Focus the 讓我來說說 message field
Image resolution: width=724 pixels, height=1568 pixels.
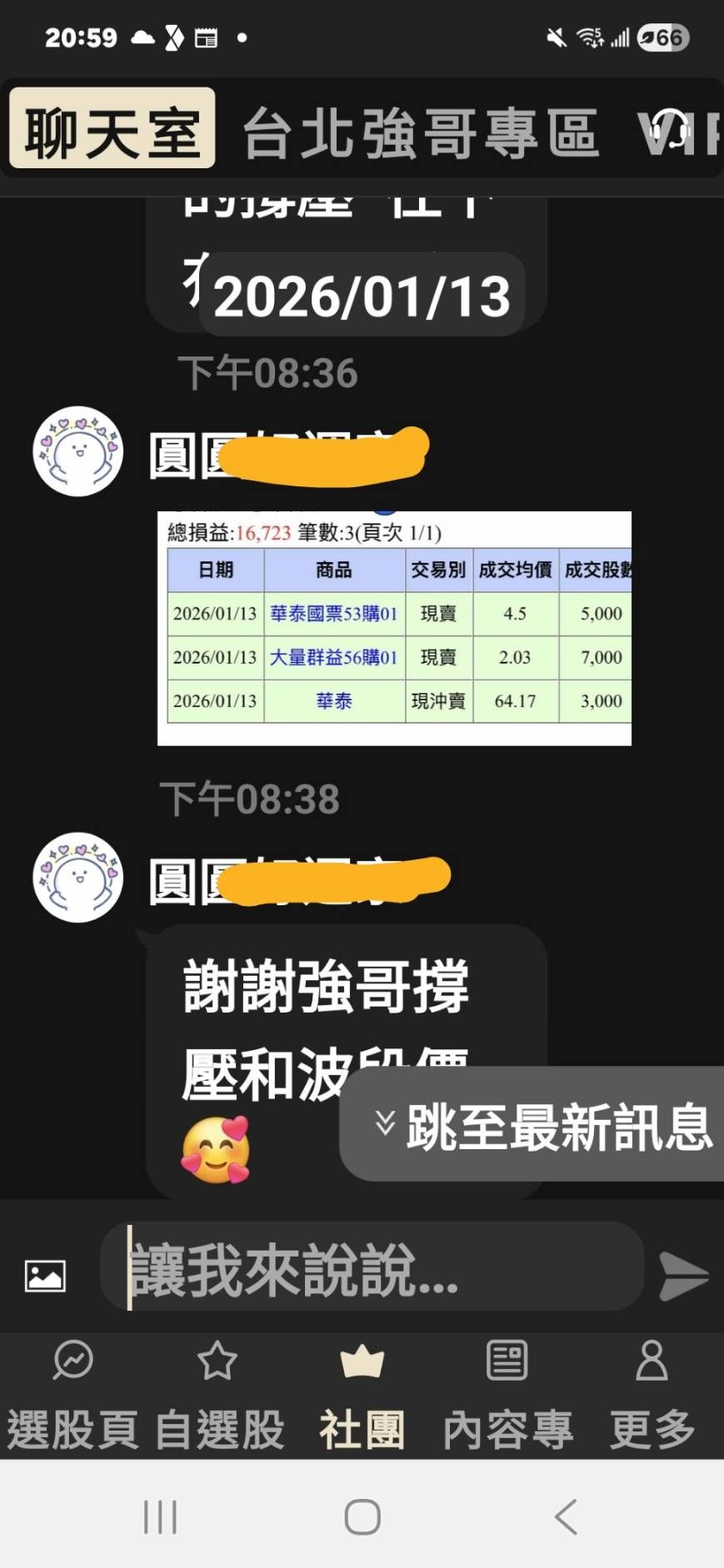click(372, 1268)
